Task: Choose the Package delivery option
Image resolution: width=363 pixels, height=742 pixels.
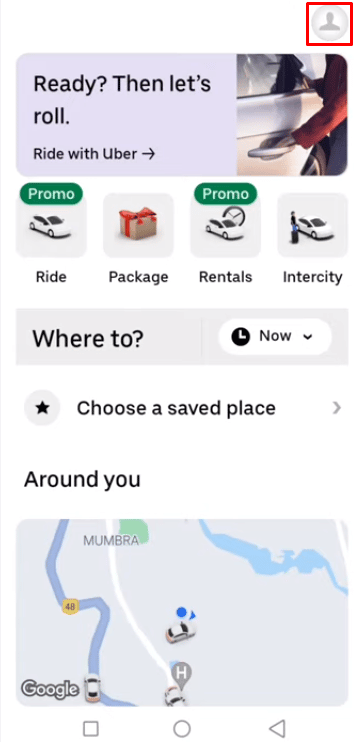Action: [138, 238]
